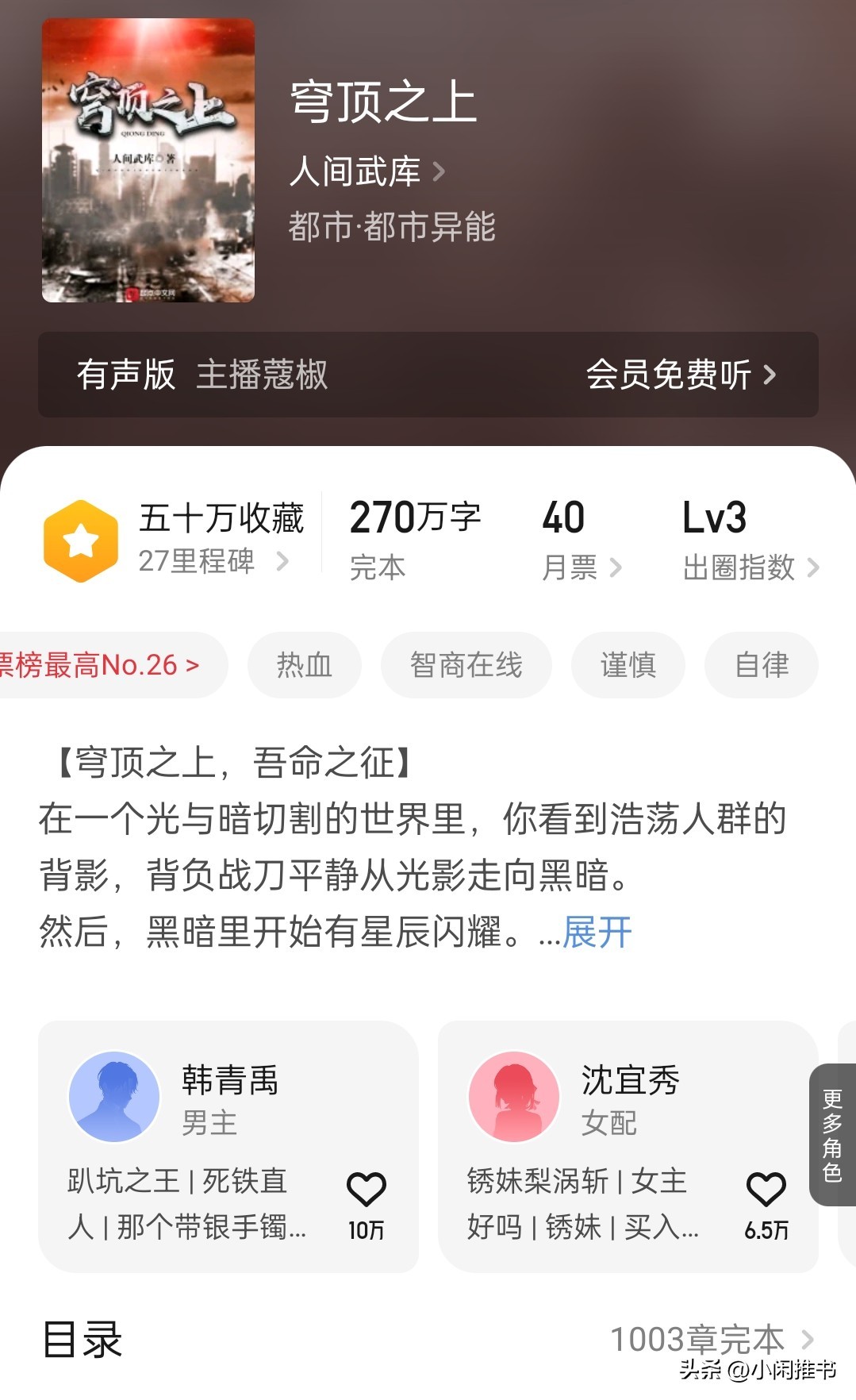Select the 智商在线 tag chip
The height and width of the screenshot is (1400, 856).
(466, 665)
